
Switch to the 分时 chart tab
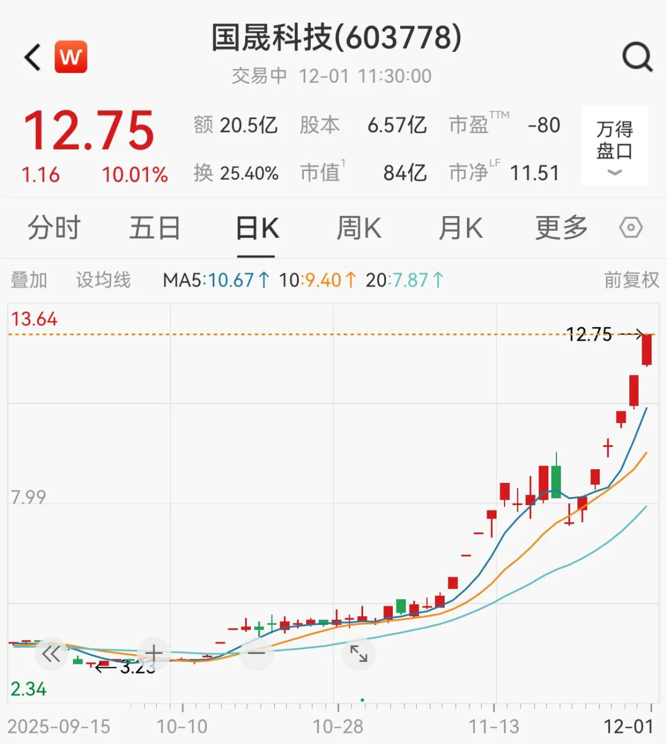[54, 228]
